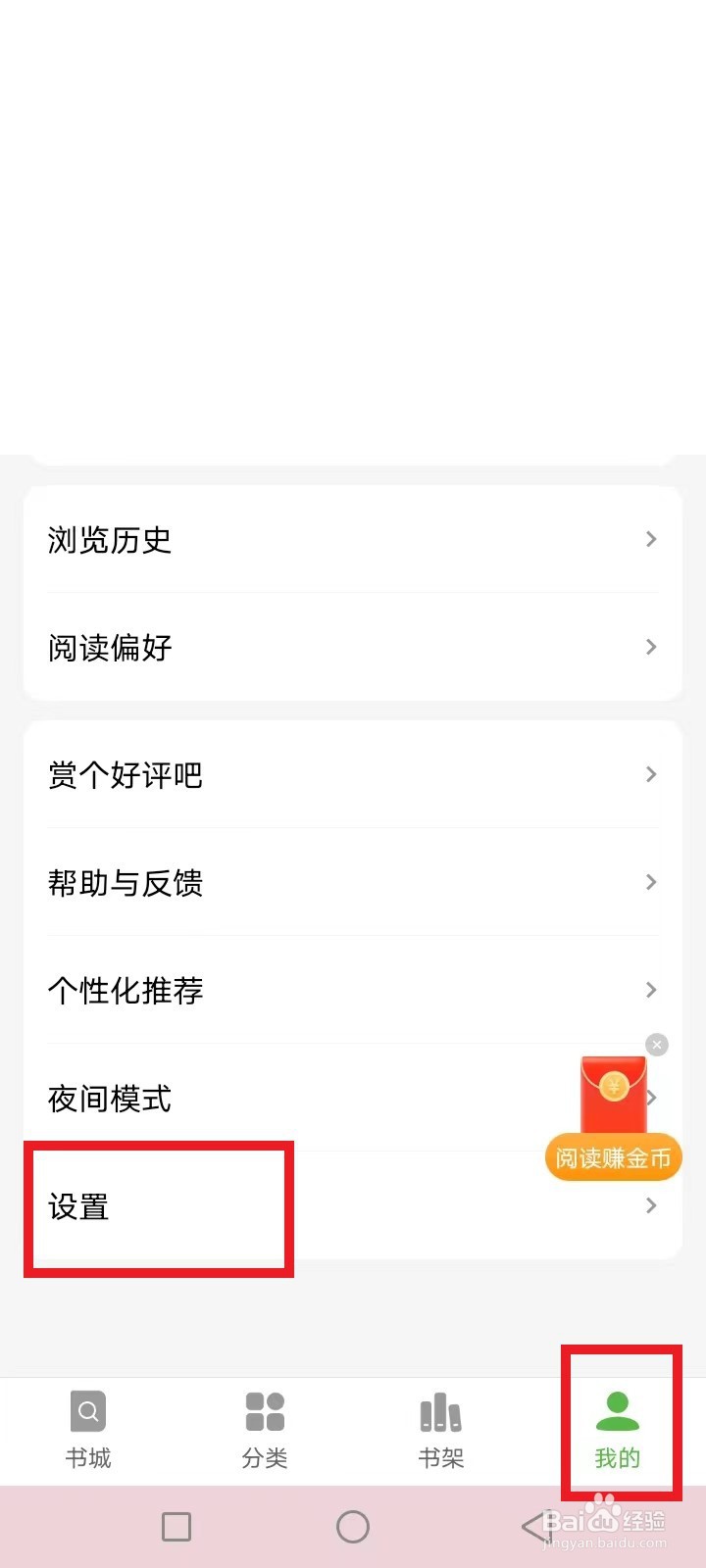Open Android recent apps square button
Screen dimensions: 706x1568
click(176, 1526)
